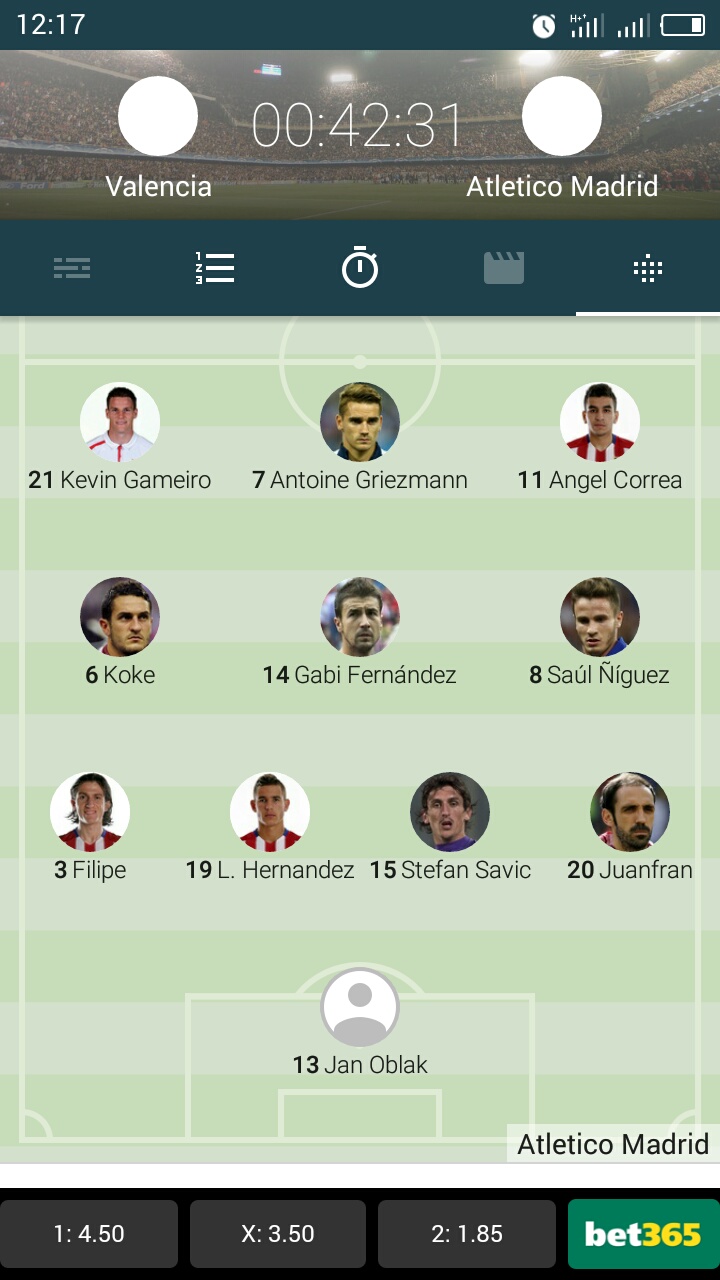Screen dimensions: 720x1280
Task: View Stefan Savic's player details
Action: (x=450, y=812)
